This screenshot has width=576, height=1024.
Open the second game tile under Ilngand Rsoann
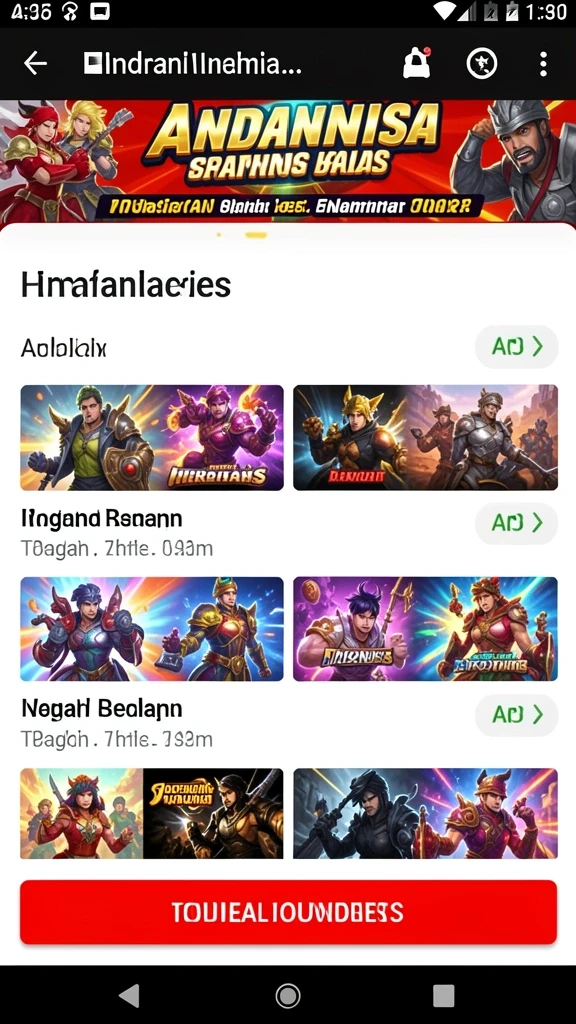(x=425, y=629)
